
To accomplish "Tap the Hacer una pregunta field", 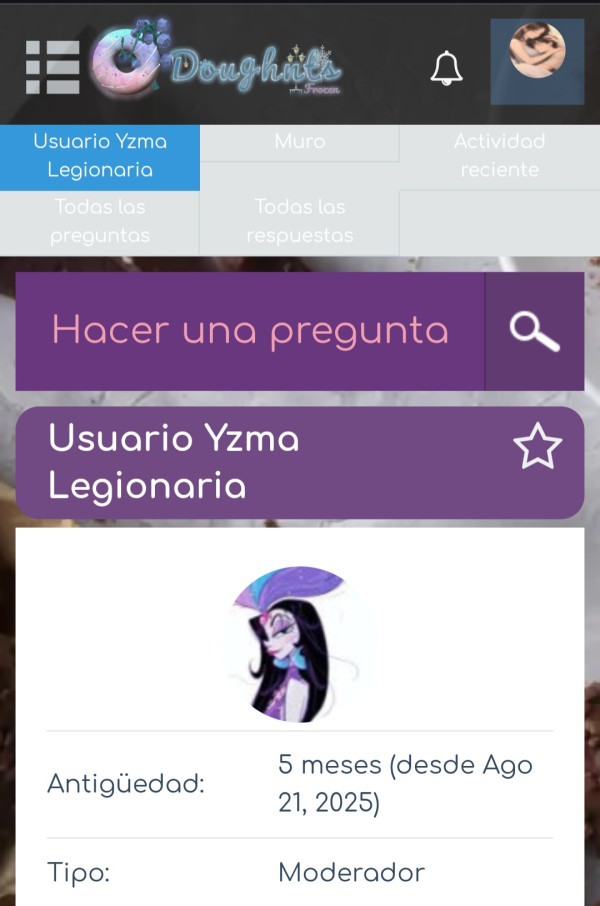I will [x=250, y=331].
